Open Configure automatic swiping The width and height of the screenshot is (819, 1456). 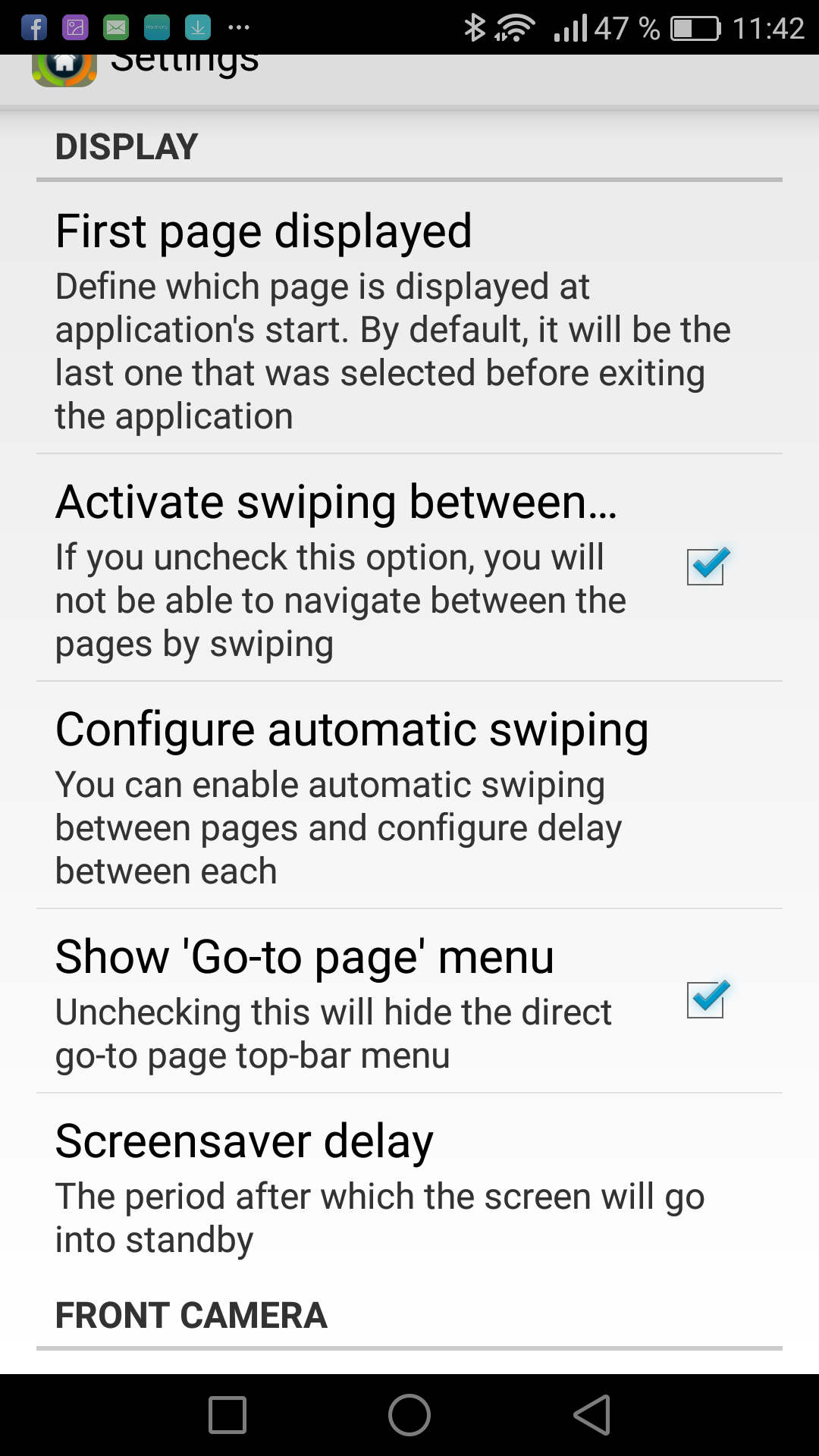409,795
